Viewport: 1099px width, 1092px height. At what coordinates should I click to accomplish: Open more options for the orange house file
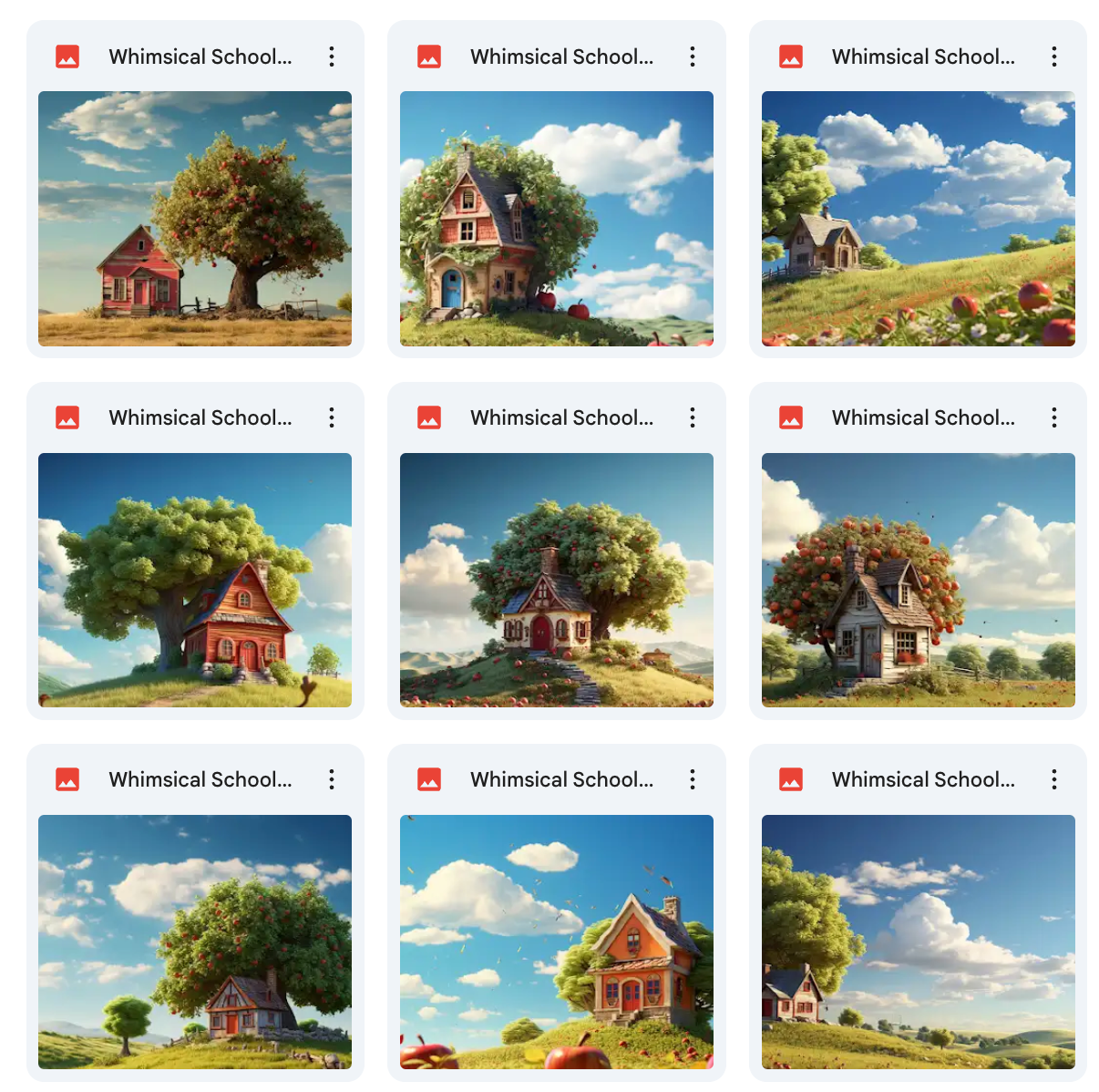click(x=693, y=779)
